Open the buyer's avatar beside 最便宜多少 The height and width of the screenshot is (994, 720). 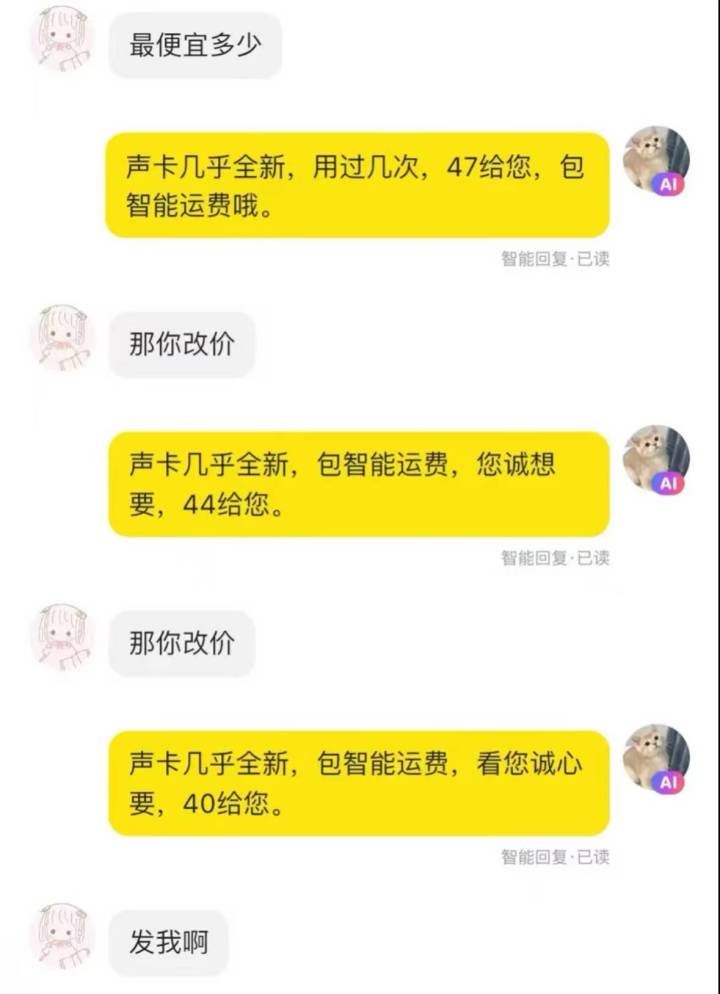click(64, 38)
